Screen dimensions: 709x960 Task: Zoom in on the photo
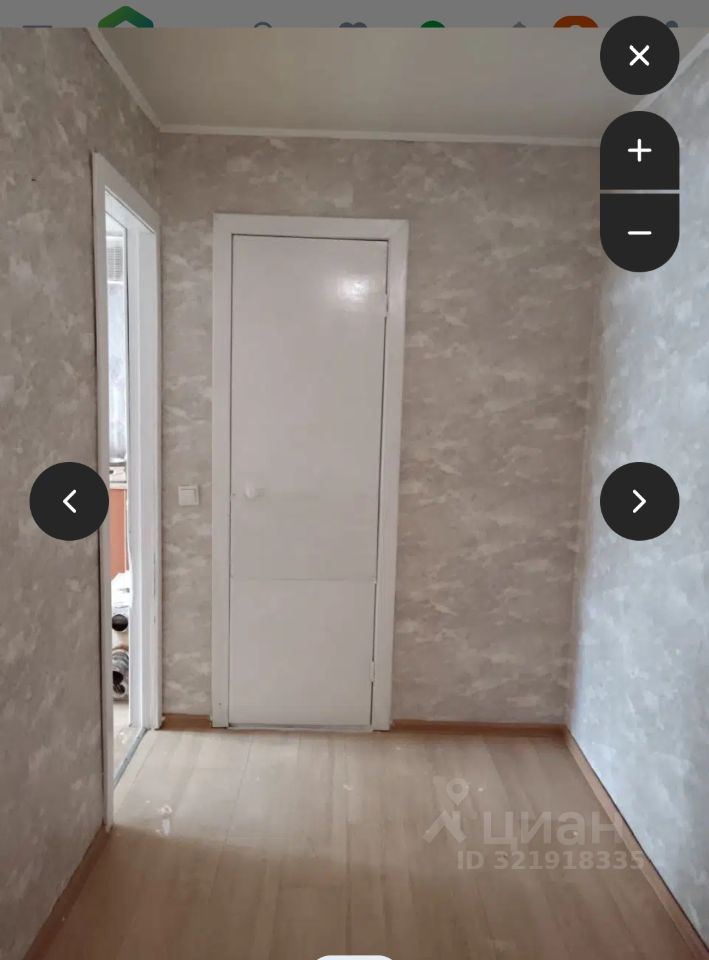coord(639,151)
